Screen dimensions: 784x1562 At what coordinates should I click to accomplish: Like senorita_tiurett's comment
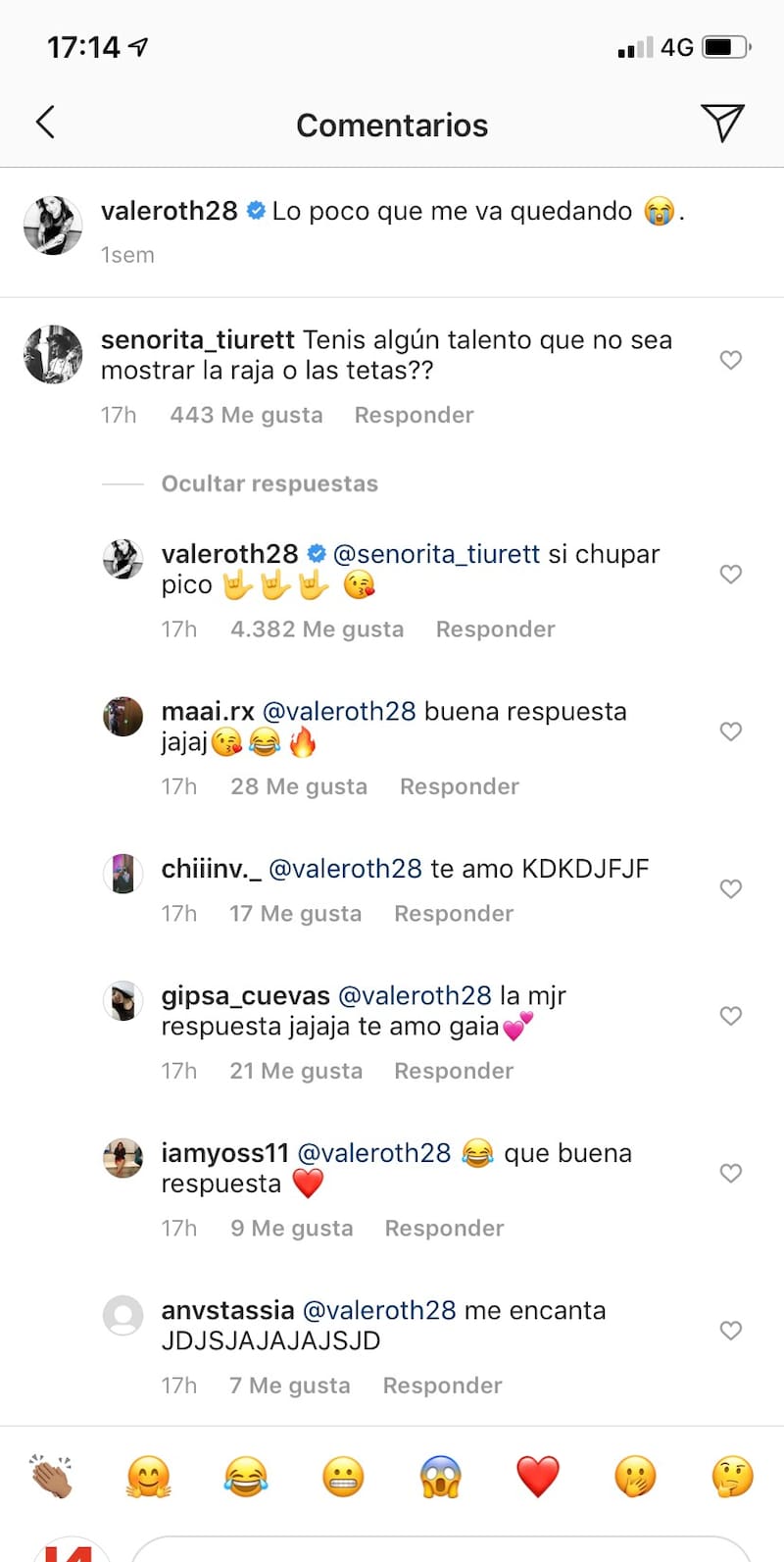point(730,360)
